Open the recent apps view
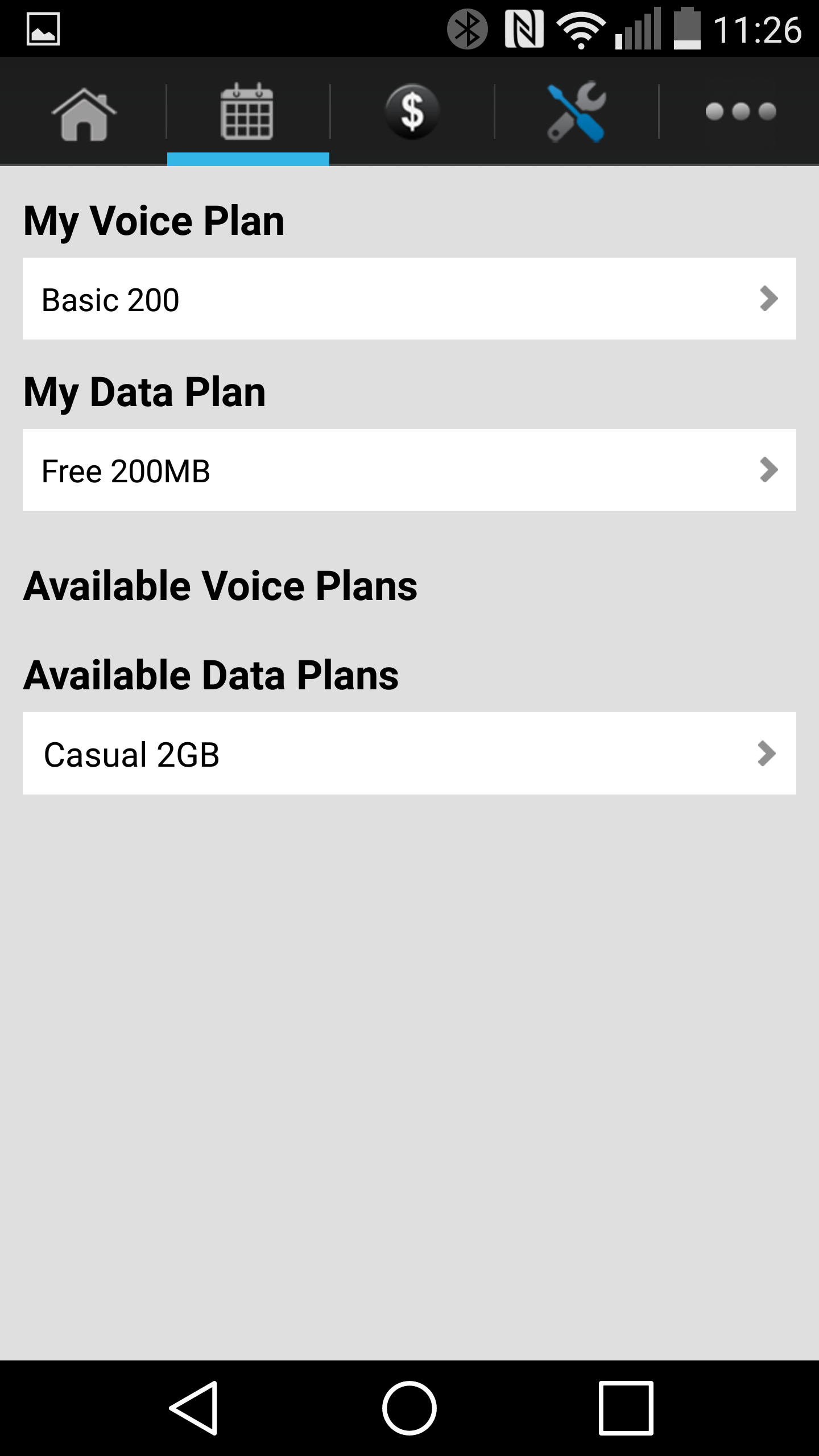Image resolution: width=819 pixels, height=1456 pixels. pyautogui.click(x=626, y=1408)
